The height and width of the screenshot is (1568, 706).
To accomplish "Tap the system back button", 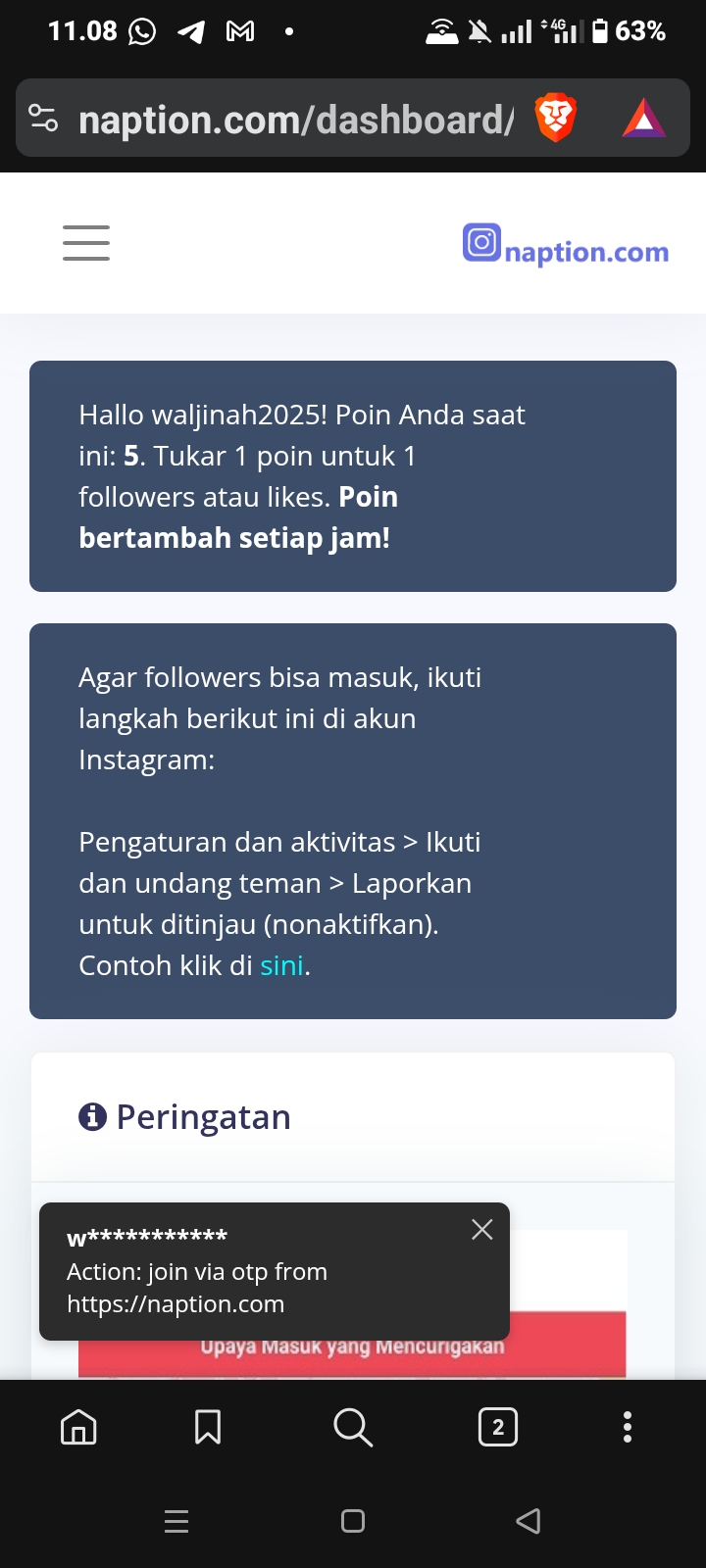I will [528, 1521].
